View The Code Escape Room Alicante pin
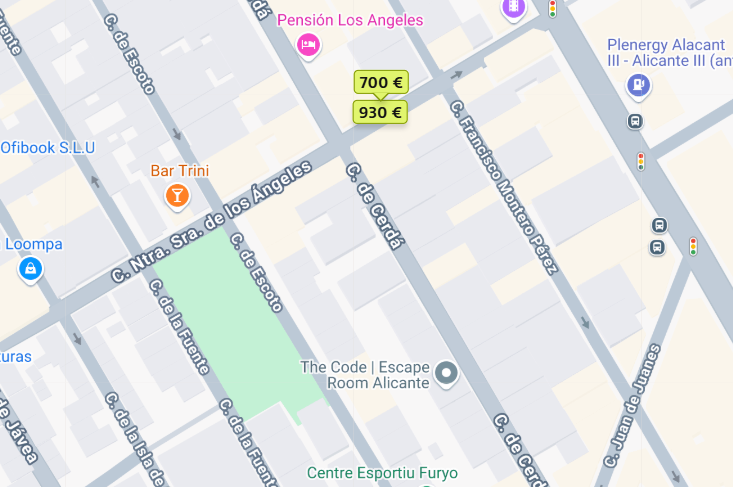Image resolution: width=733 pixels, height=487 pixels. point(447,375)
